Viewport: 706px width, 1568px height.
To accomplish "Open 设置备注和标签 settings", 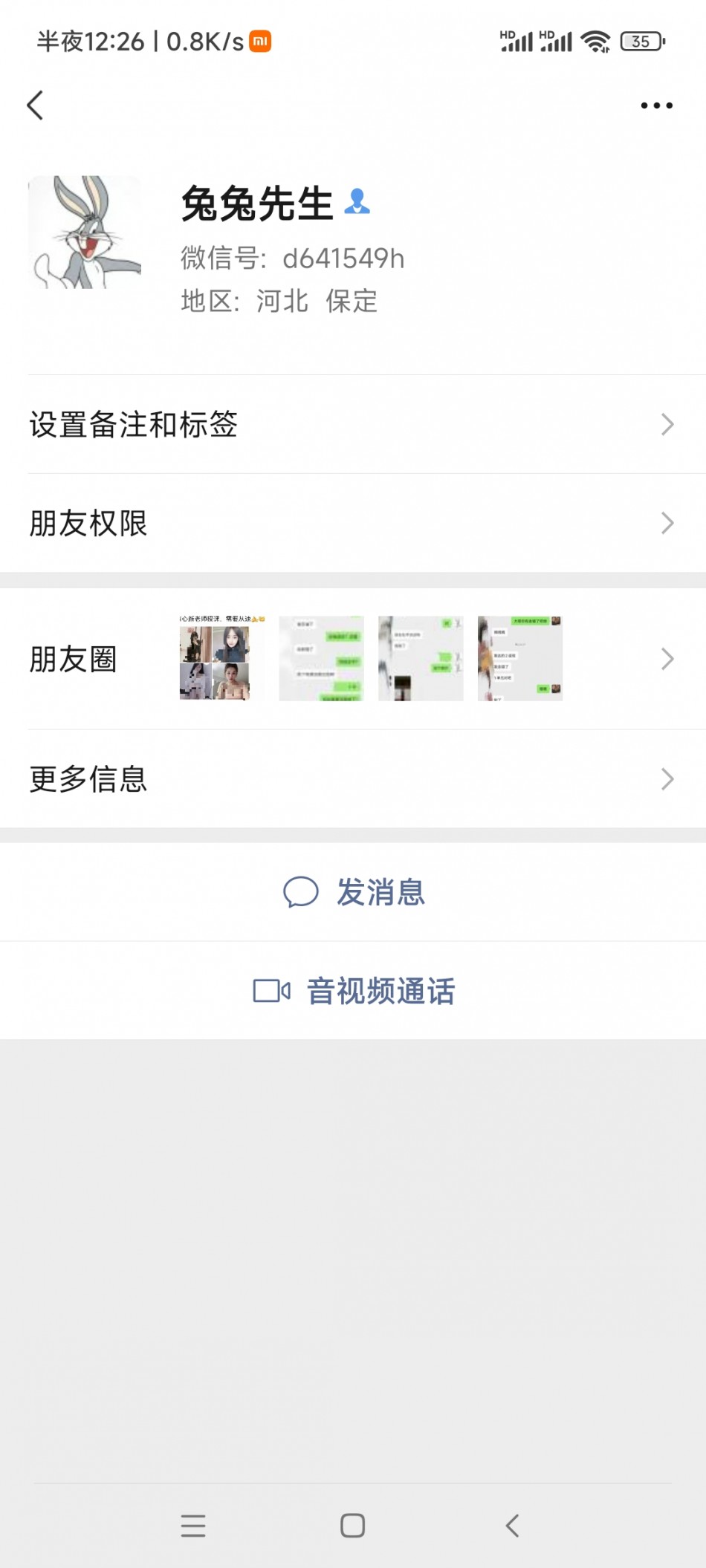I will 352,425.
